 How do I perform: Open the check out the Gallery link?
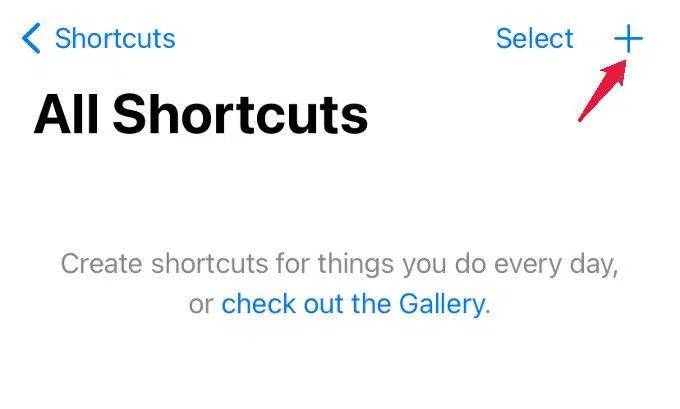pos(353,303)
